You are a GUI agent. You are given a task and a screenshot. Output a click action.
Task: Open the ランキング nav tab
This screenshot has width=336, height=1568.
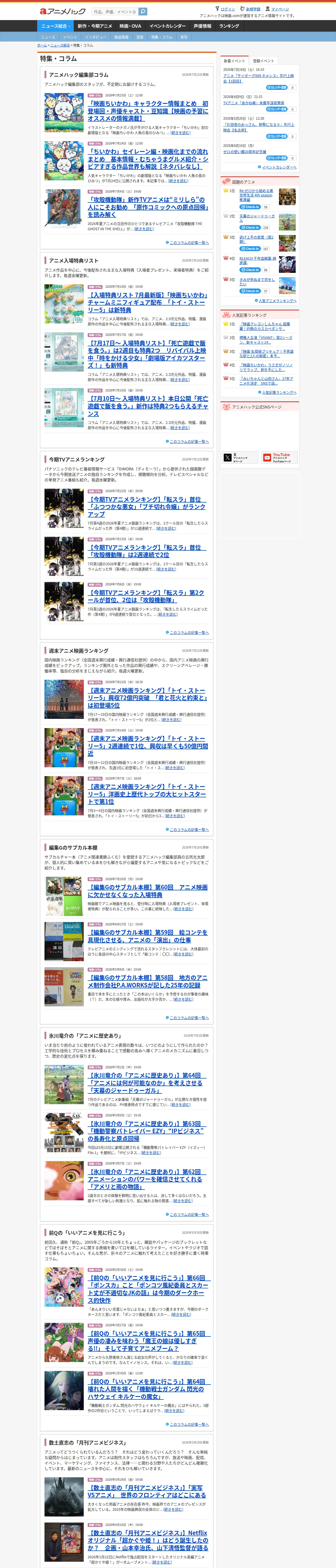tap(229, 26)
